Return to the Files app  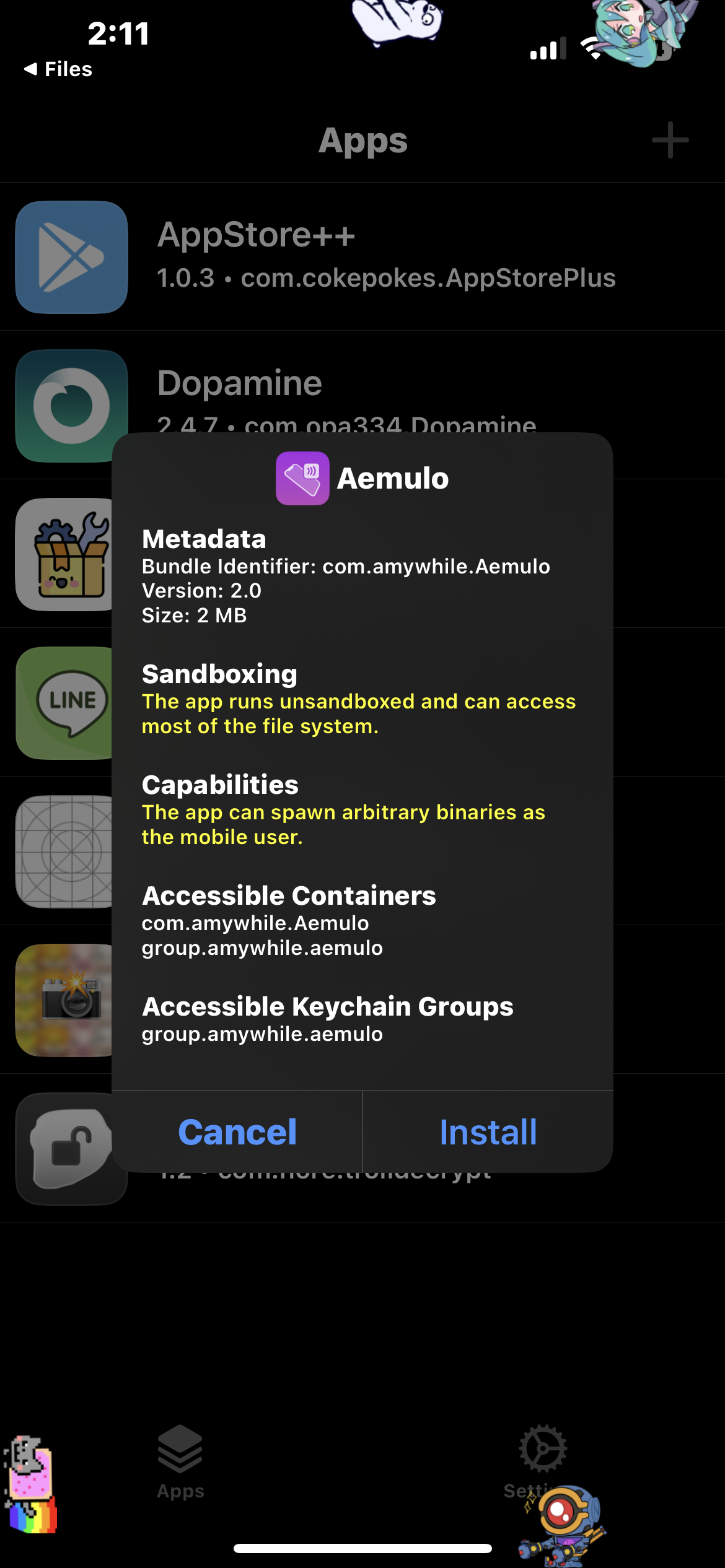click(x=58, y=69)
